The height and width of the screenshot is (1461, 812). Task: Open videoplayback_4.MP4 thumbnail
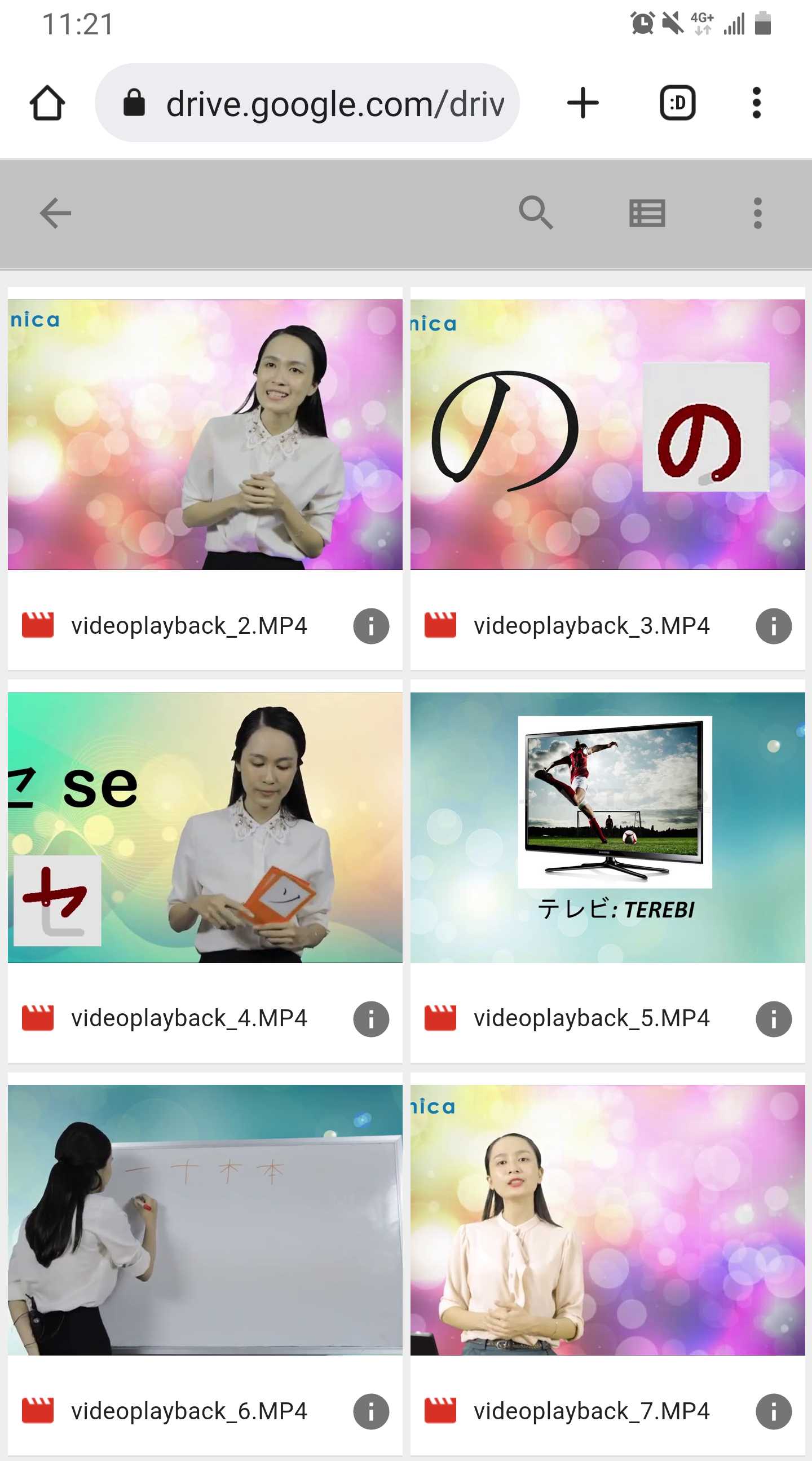pos(205,827)
